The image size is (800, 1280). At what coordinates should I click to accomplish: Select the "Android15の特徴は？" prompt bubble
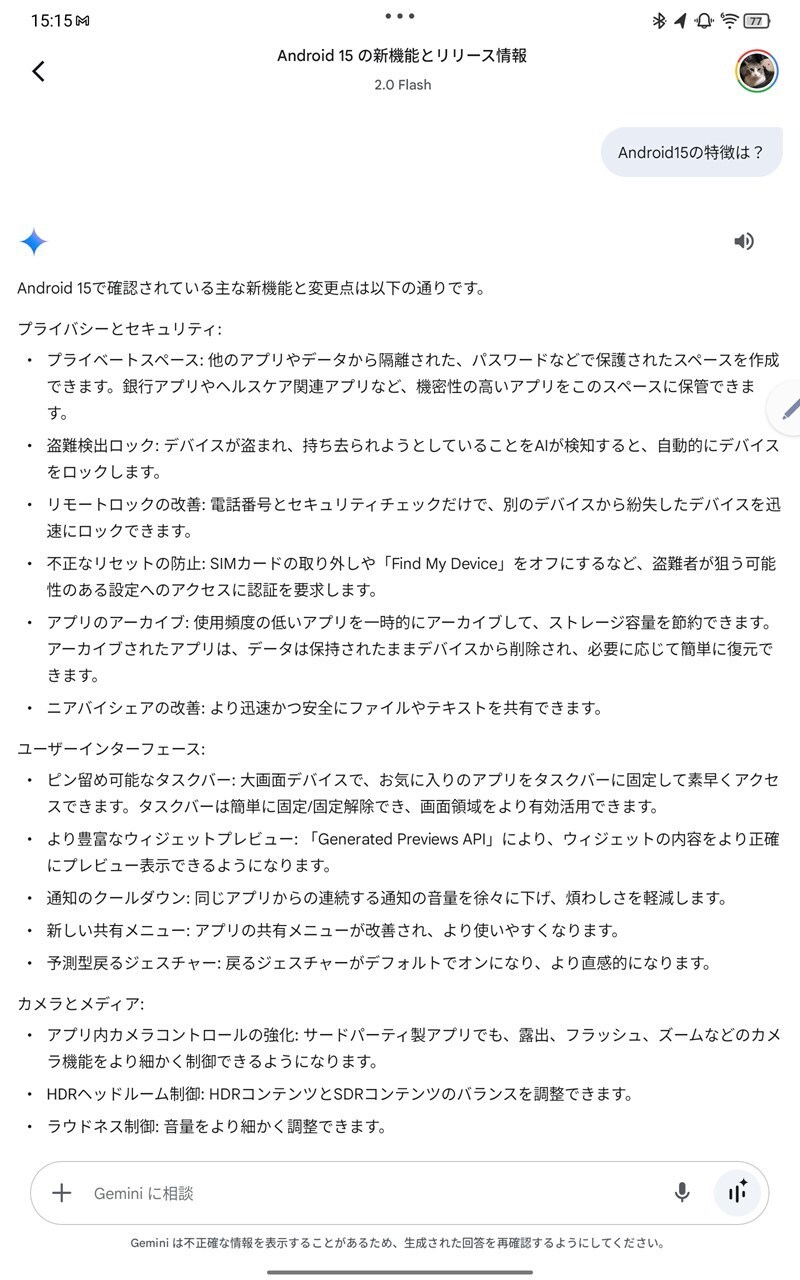point(691,152)
